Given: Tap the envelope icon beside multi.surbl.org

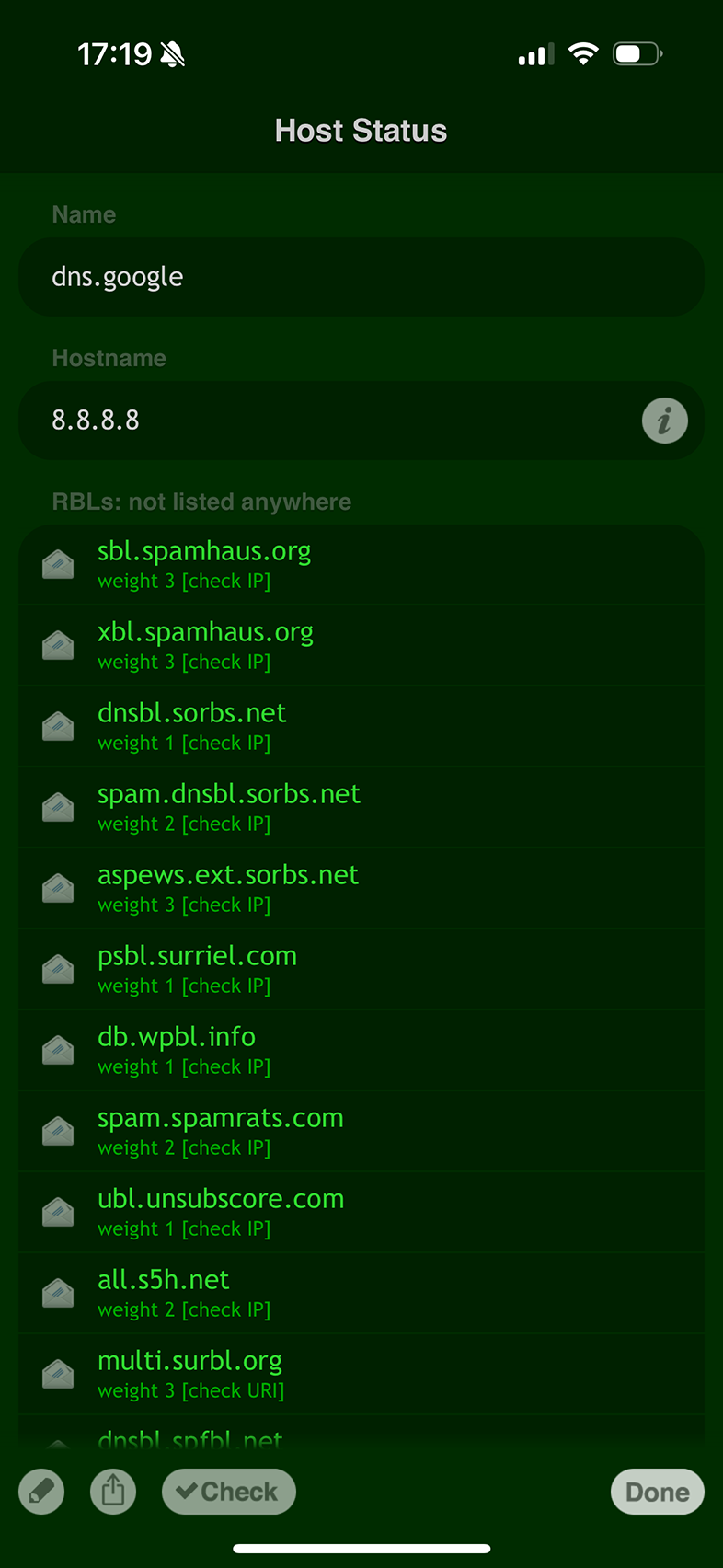Looking at the screenshot, I should point(57,1373).
